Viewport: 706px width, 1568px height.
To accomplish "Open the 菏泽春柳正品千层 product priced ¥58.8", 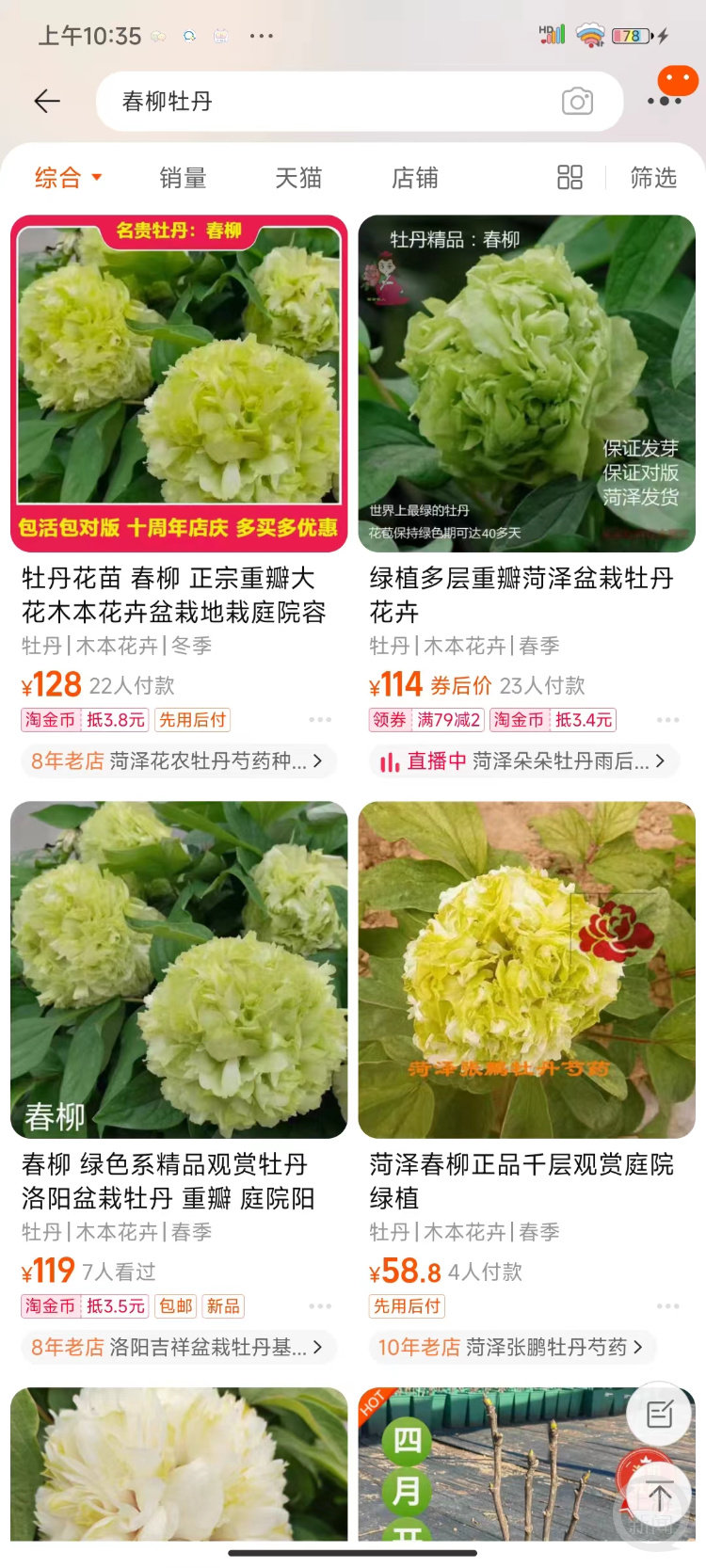I will 526,969.
